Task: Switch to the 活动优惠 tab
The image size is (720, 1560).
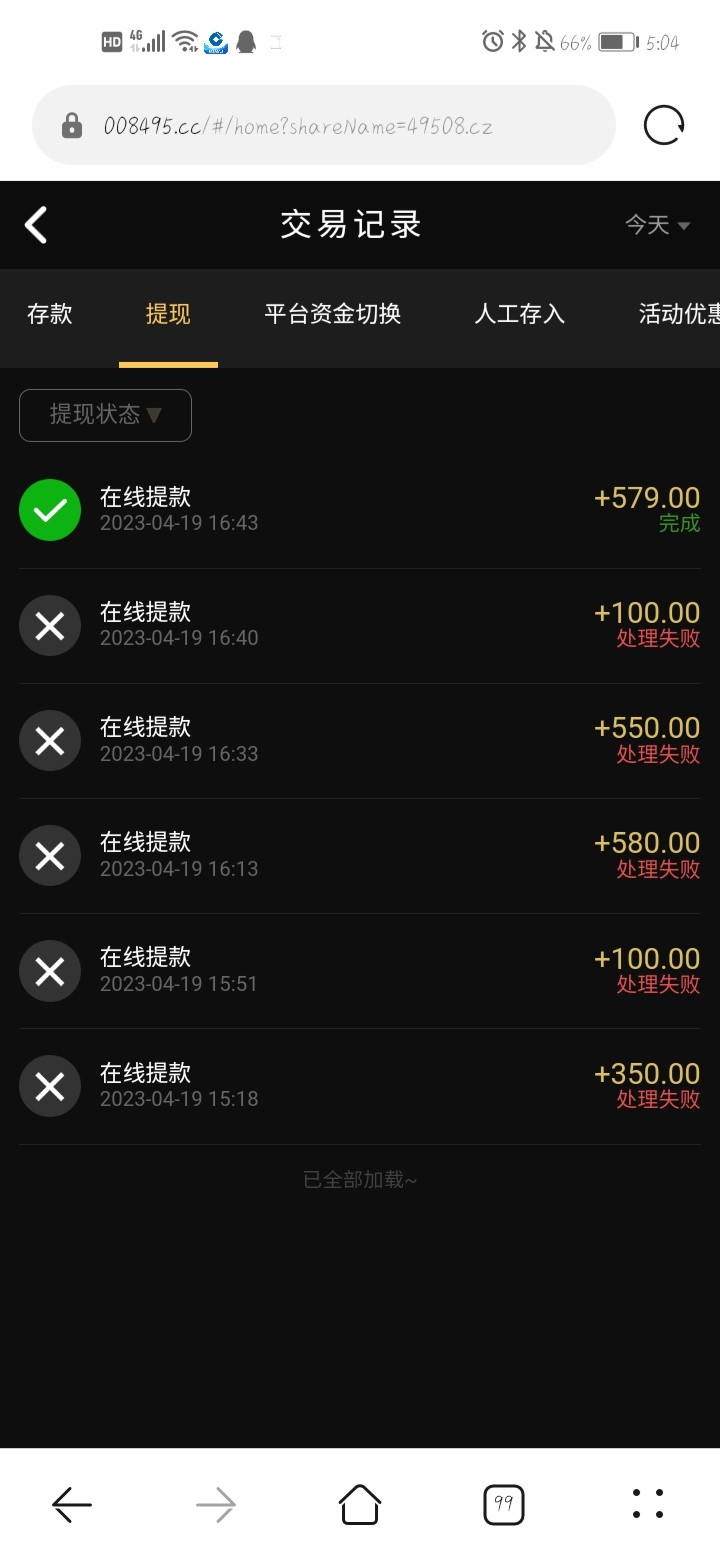Action: (x=678, y=314)
